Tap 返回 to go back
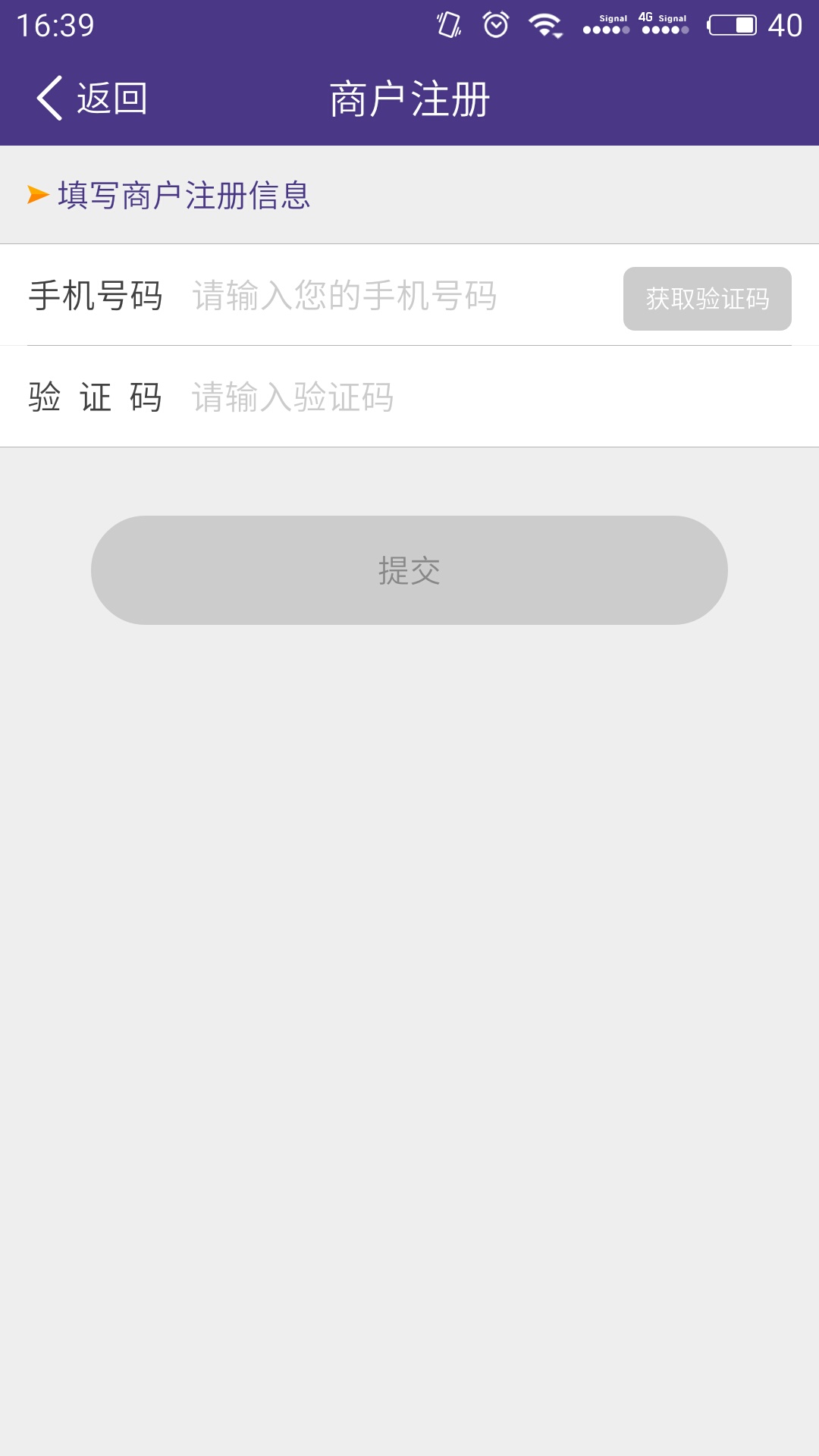Viewport: 819px width, 1456px height. click(x=111, y=99)
